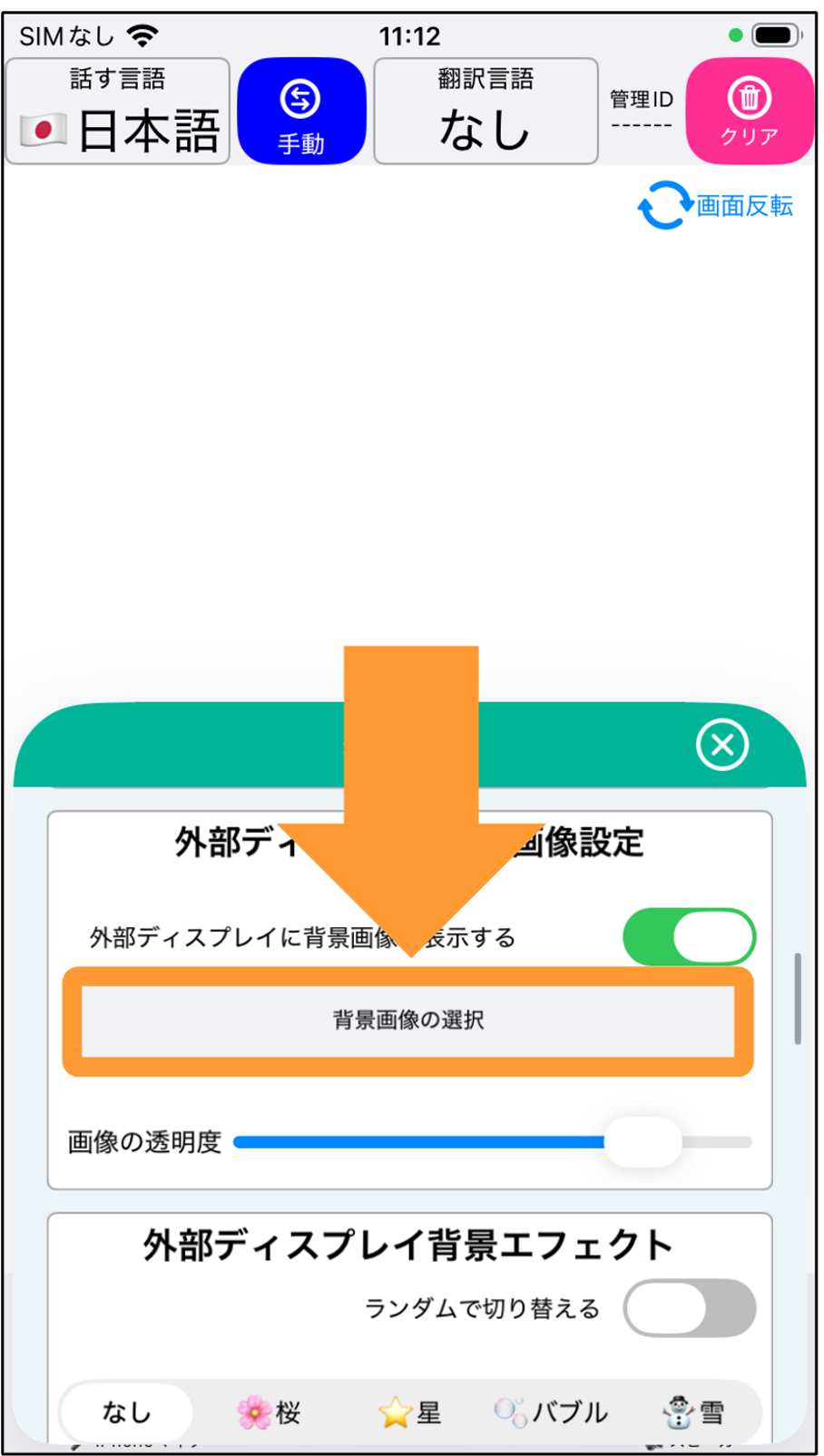
Task: Select the 桜 effect segment
Action: (x=269, y=1412)
